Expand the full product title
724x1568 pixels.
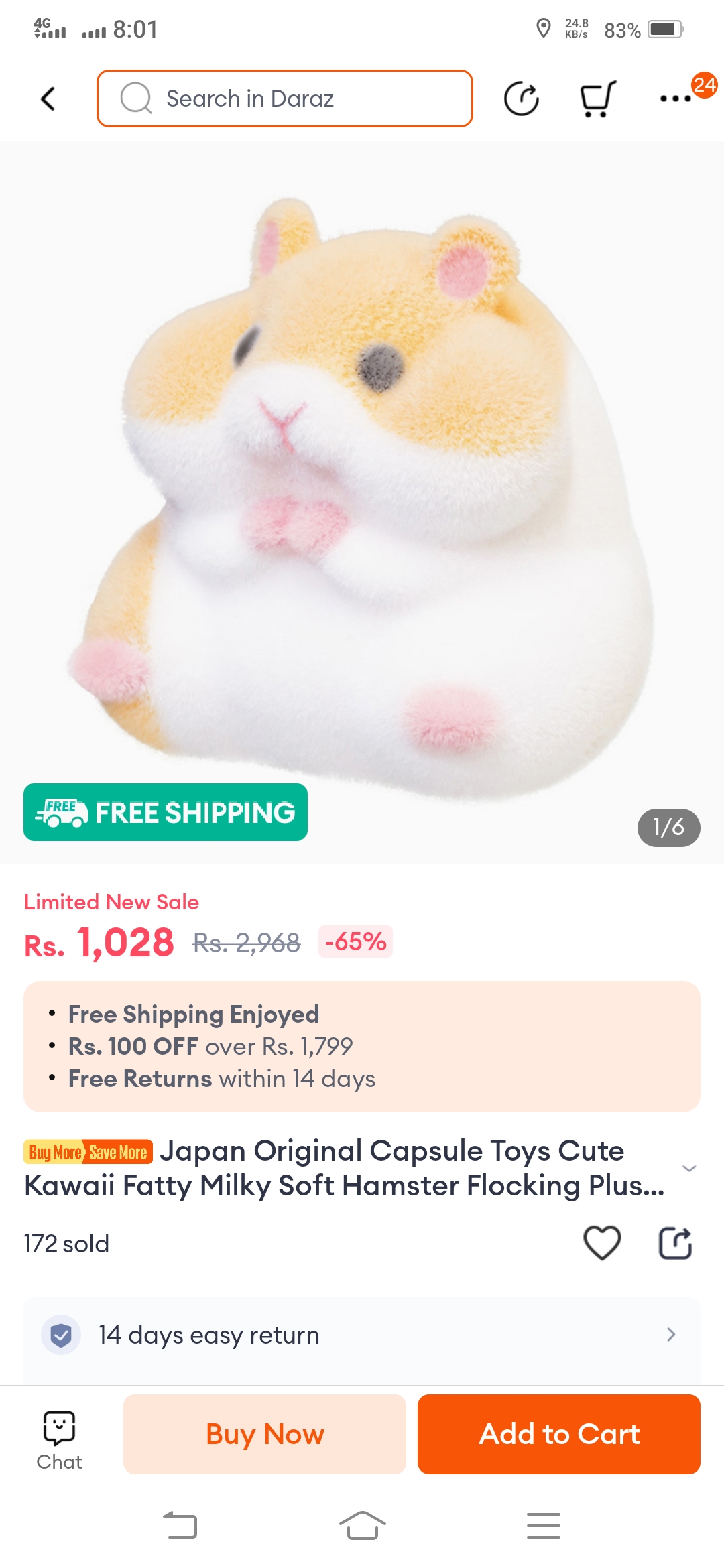pyautogui.click(x=688, y=1169)
